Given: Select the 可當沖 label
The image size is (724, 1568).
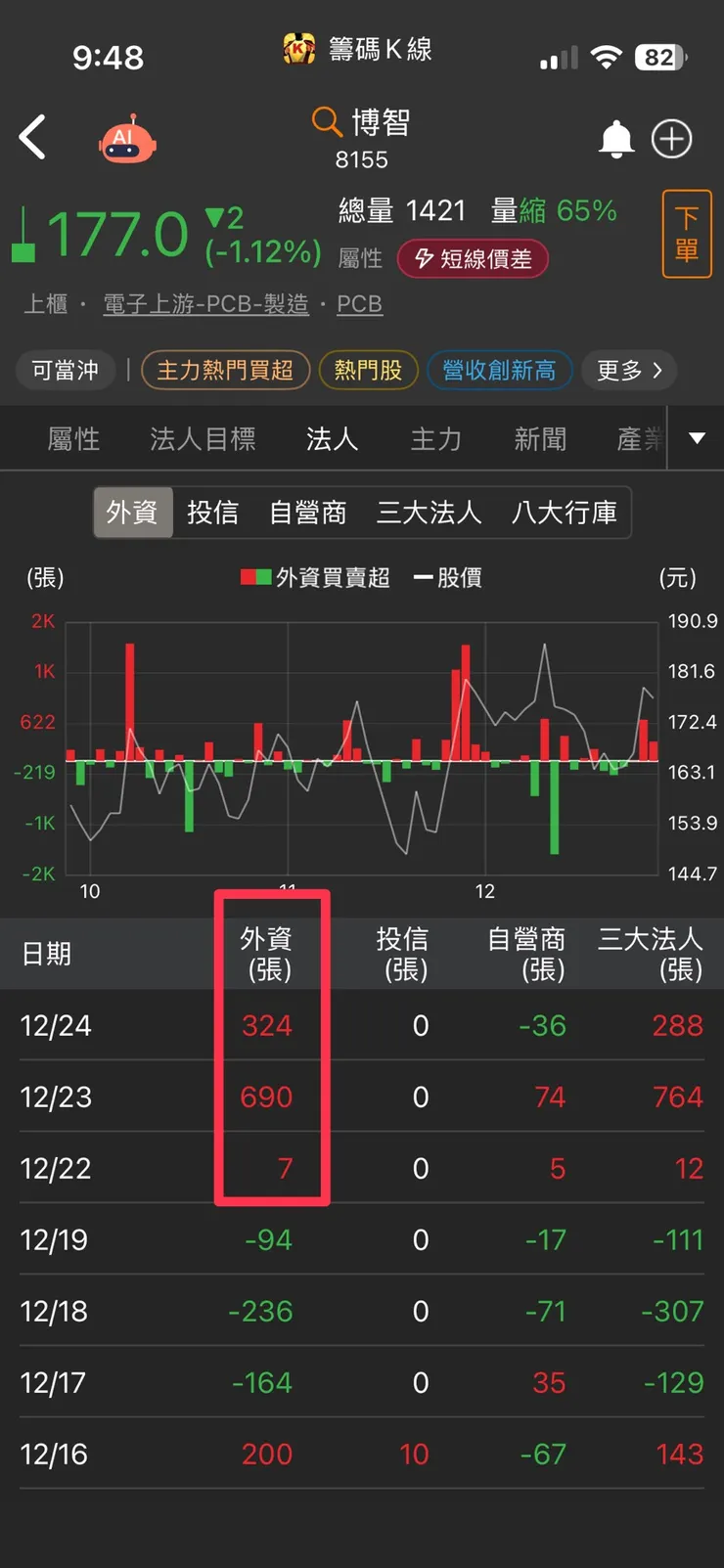Looking at the screenshot, I should pyautogui.click(x=65, y=371).
